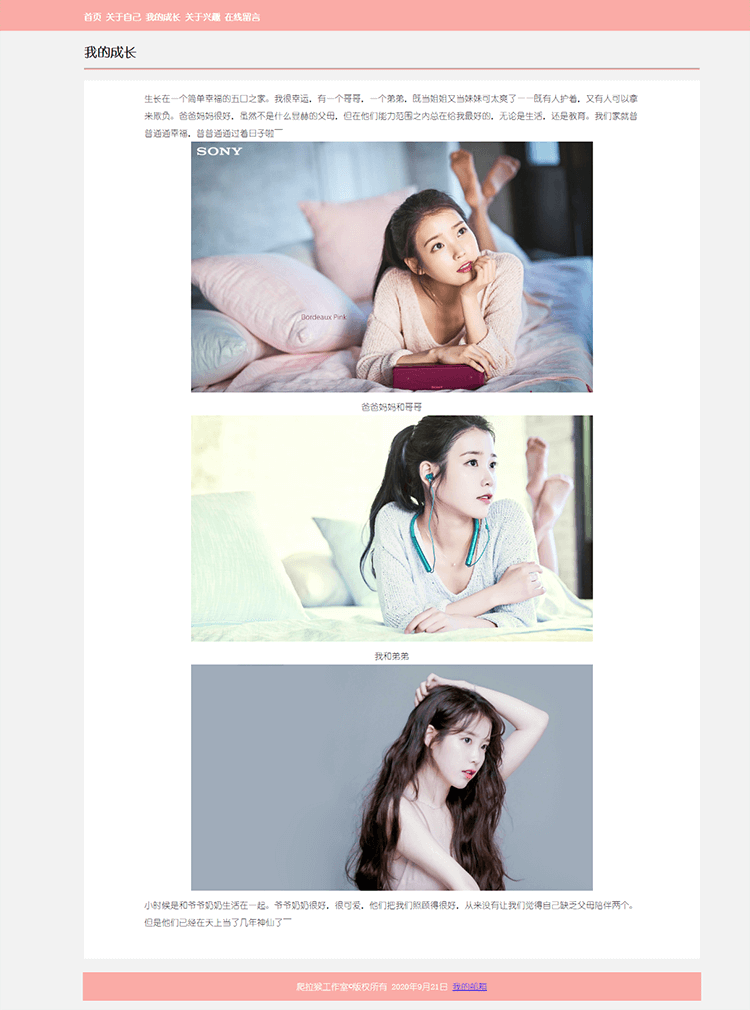Open the 关于自己 page

click(x=123, y=17)
